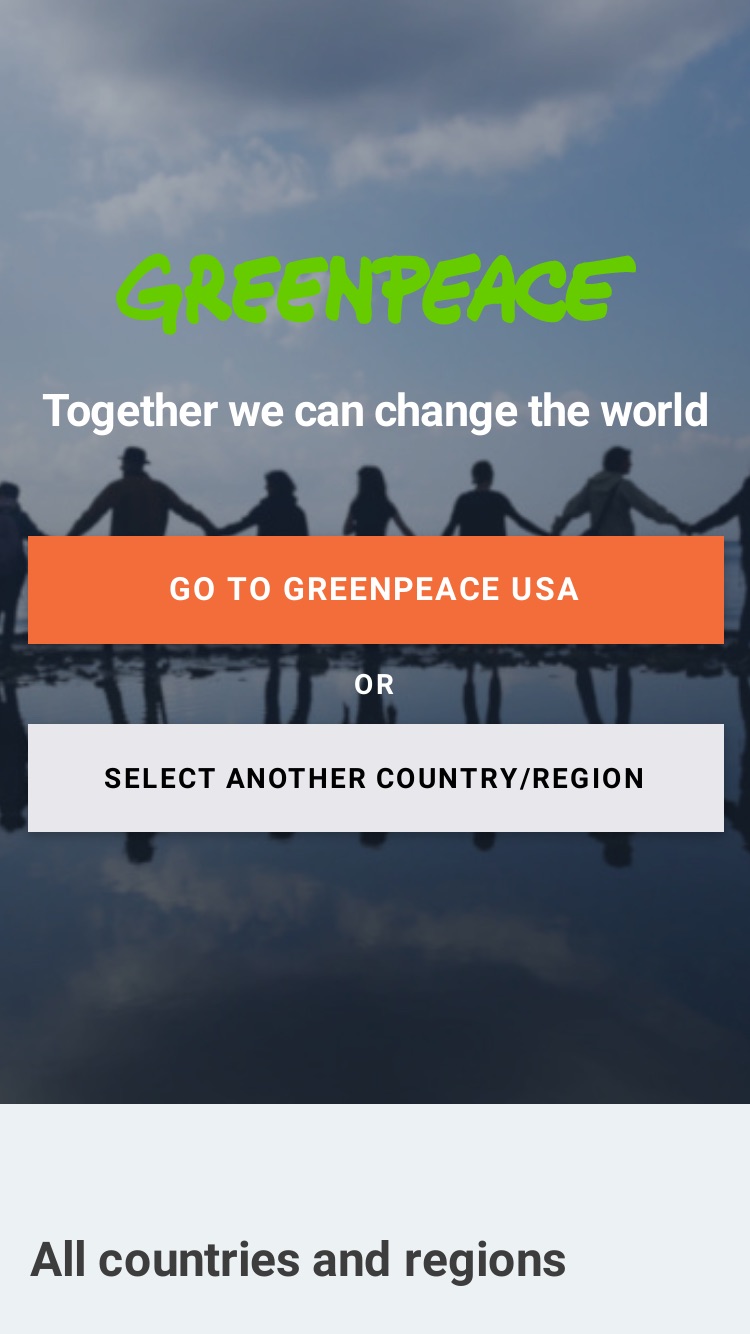Viewport: 750px width, 1334px height.
Task: Select another country/region
Action: pos(375,778)
